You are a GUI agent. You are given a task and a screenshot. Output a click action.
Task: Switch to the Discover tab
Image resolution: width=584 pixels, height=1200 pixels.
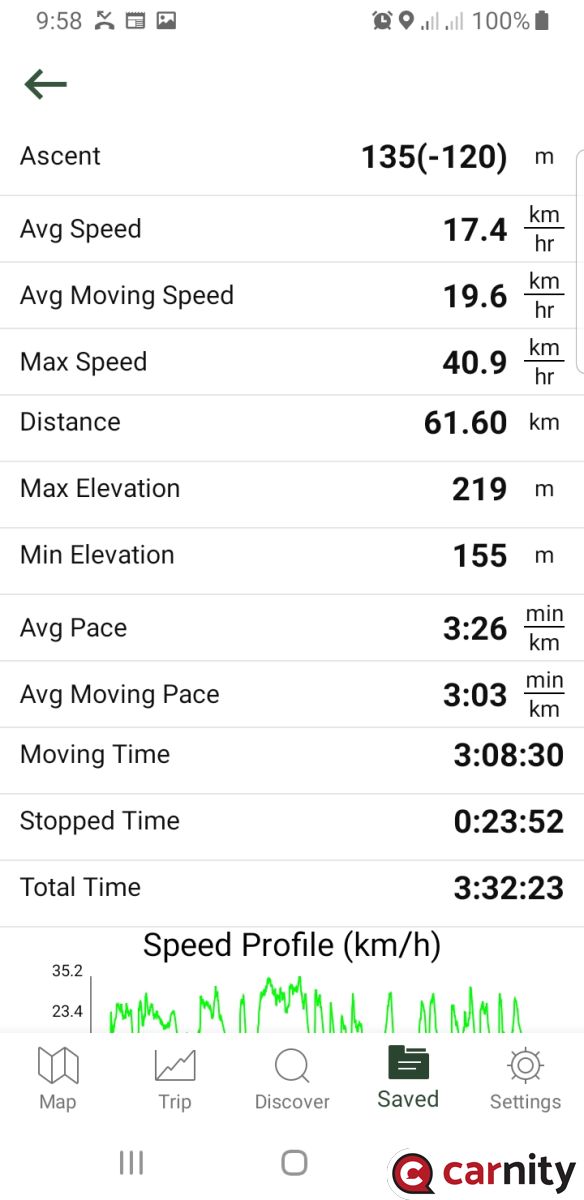point(292,1078)
